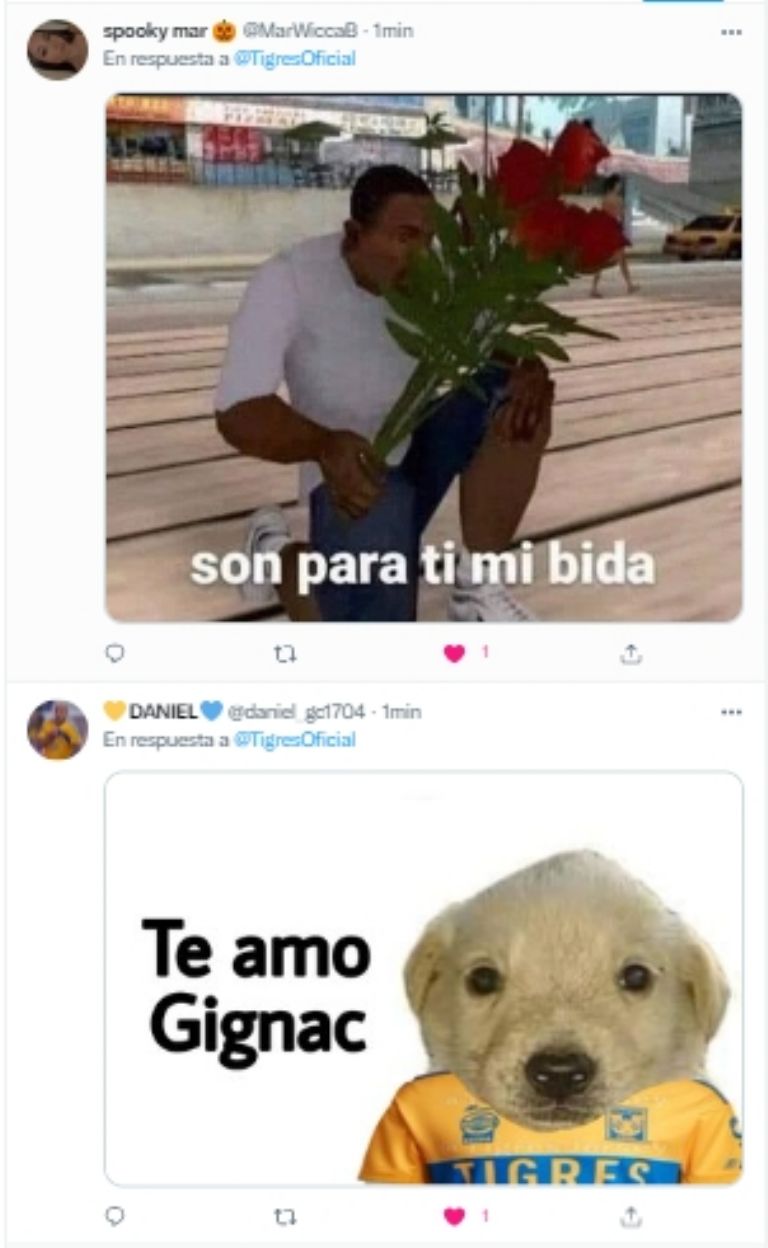View the 'Te amo Gignac' puppy image
This screenshot has height=1248, width=768.
tap(424, 977)
